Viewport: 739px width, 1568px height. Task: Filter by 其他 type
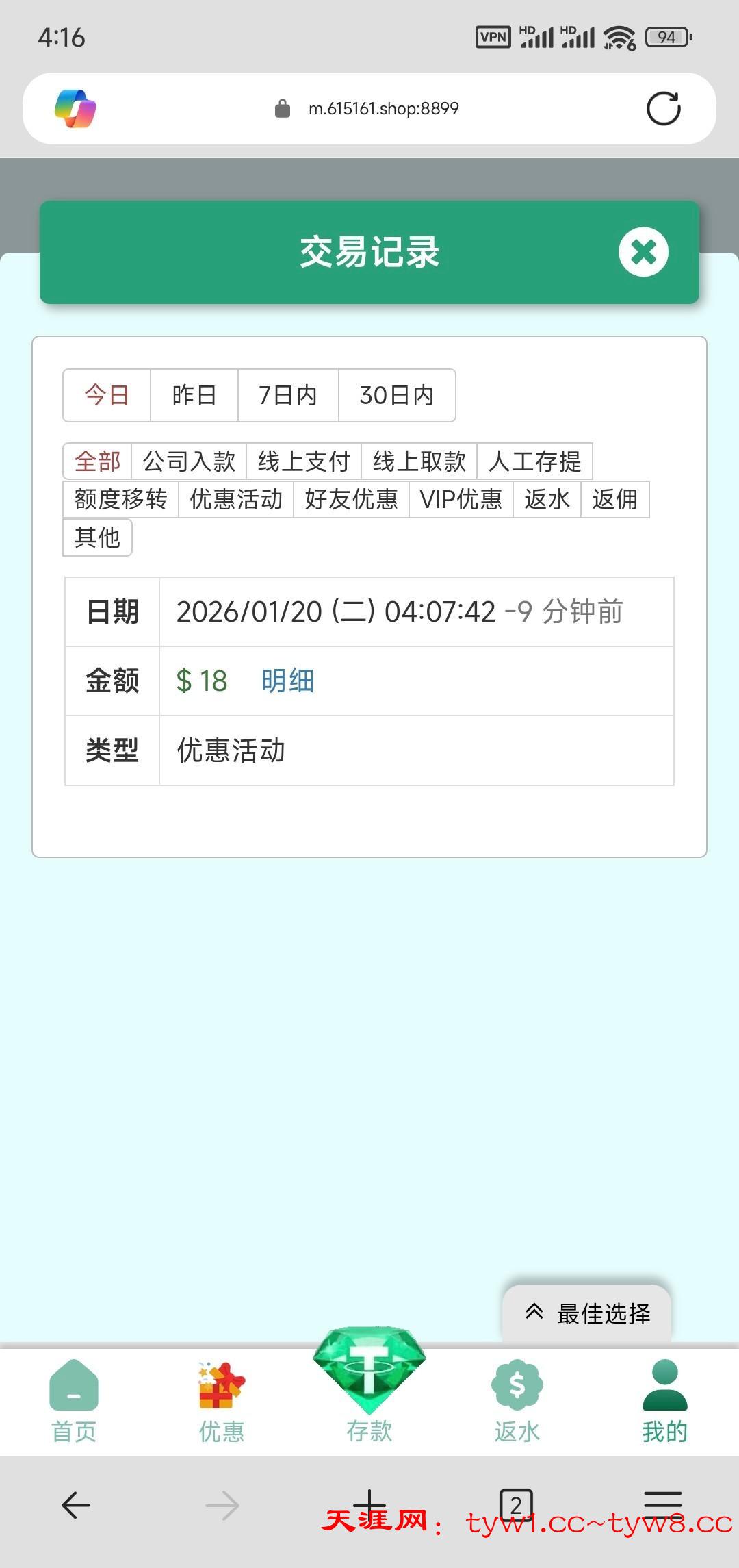[97, 538]
